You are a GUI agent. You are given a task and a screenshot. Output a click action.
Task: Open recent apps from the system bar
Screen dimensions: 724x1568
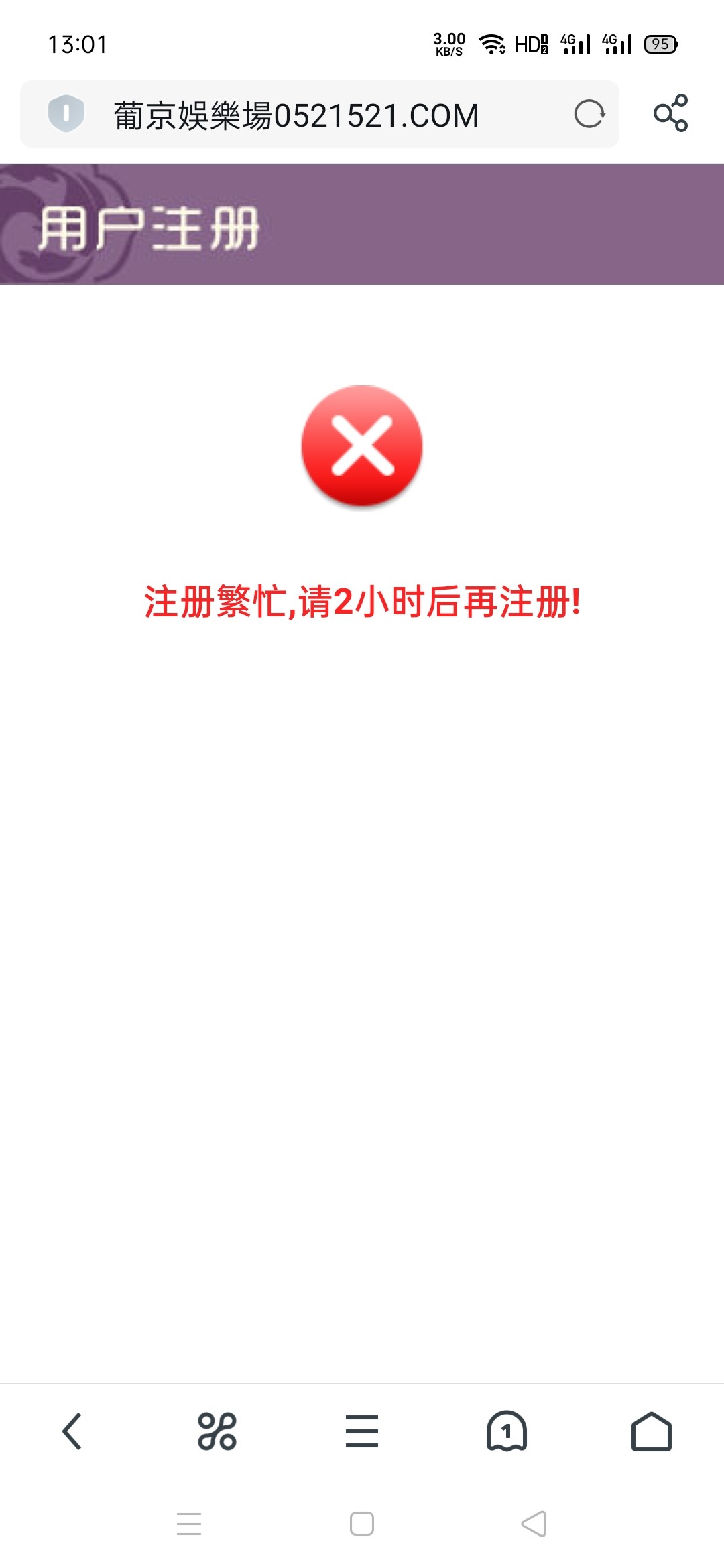pyautogui.click(x=189, y=1524)
